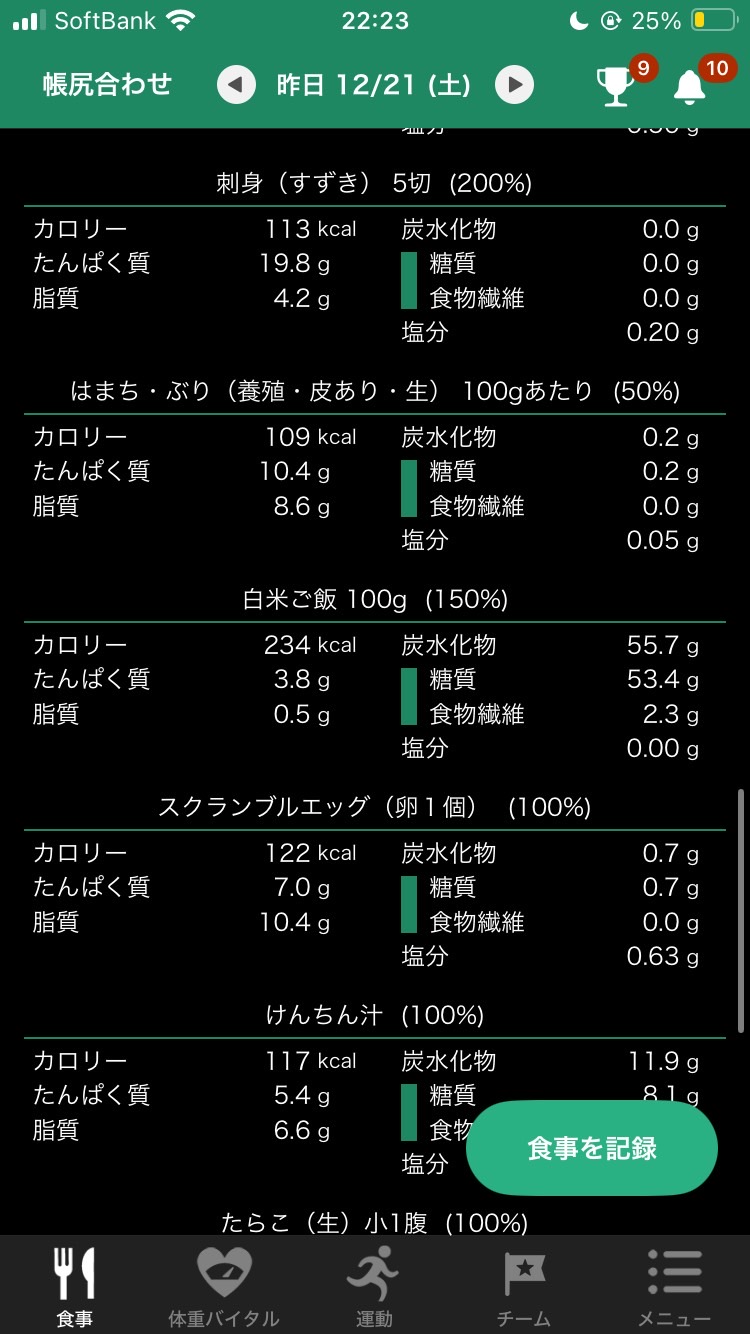Open the 帳尻合わせ header button
Image resolution: width=750 pixels, height=1334 pixels.
coord(107,85)
